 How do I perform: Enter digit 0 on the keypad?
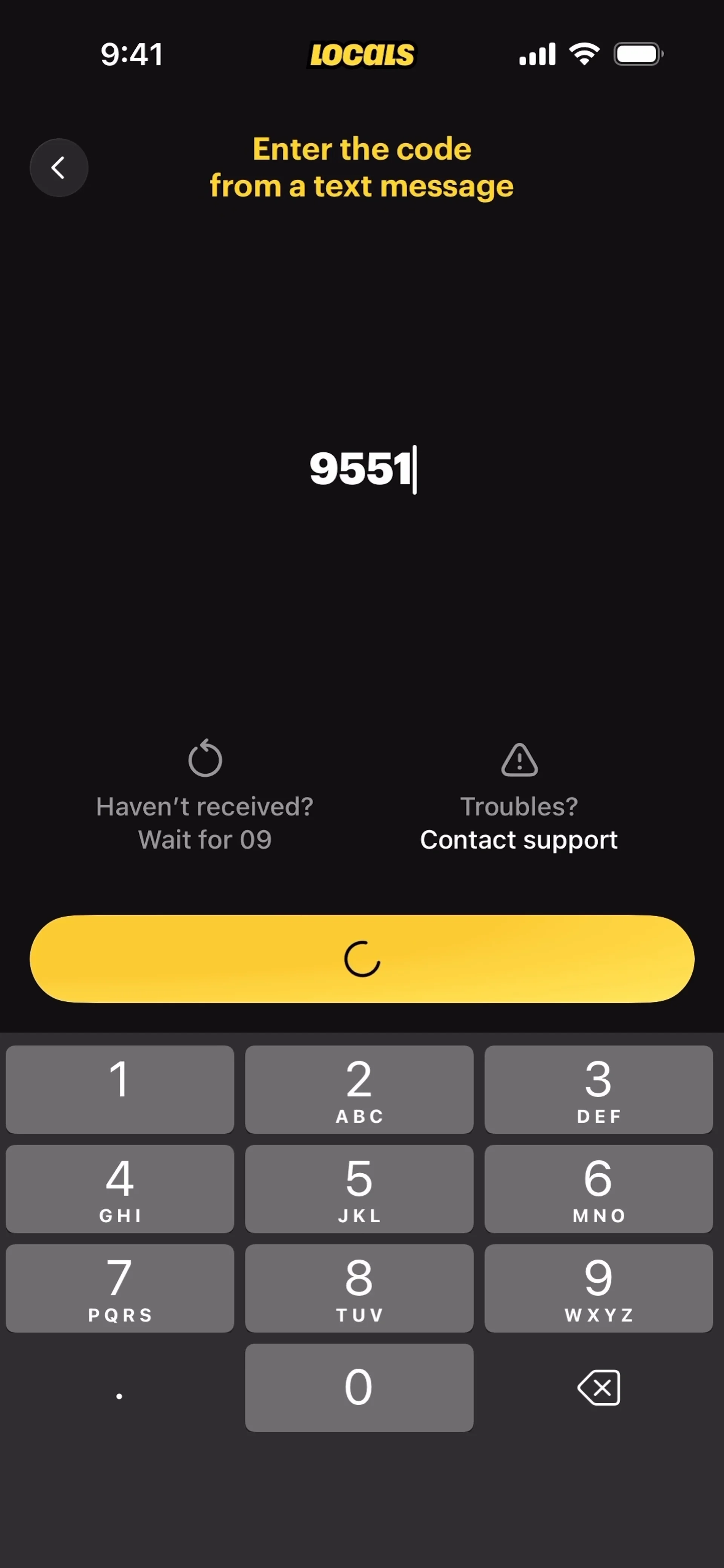pyautogui.click(x=359, y=1387)
